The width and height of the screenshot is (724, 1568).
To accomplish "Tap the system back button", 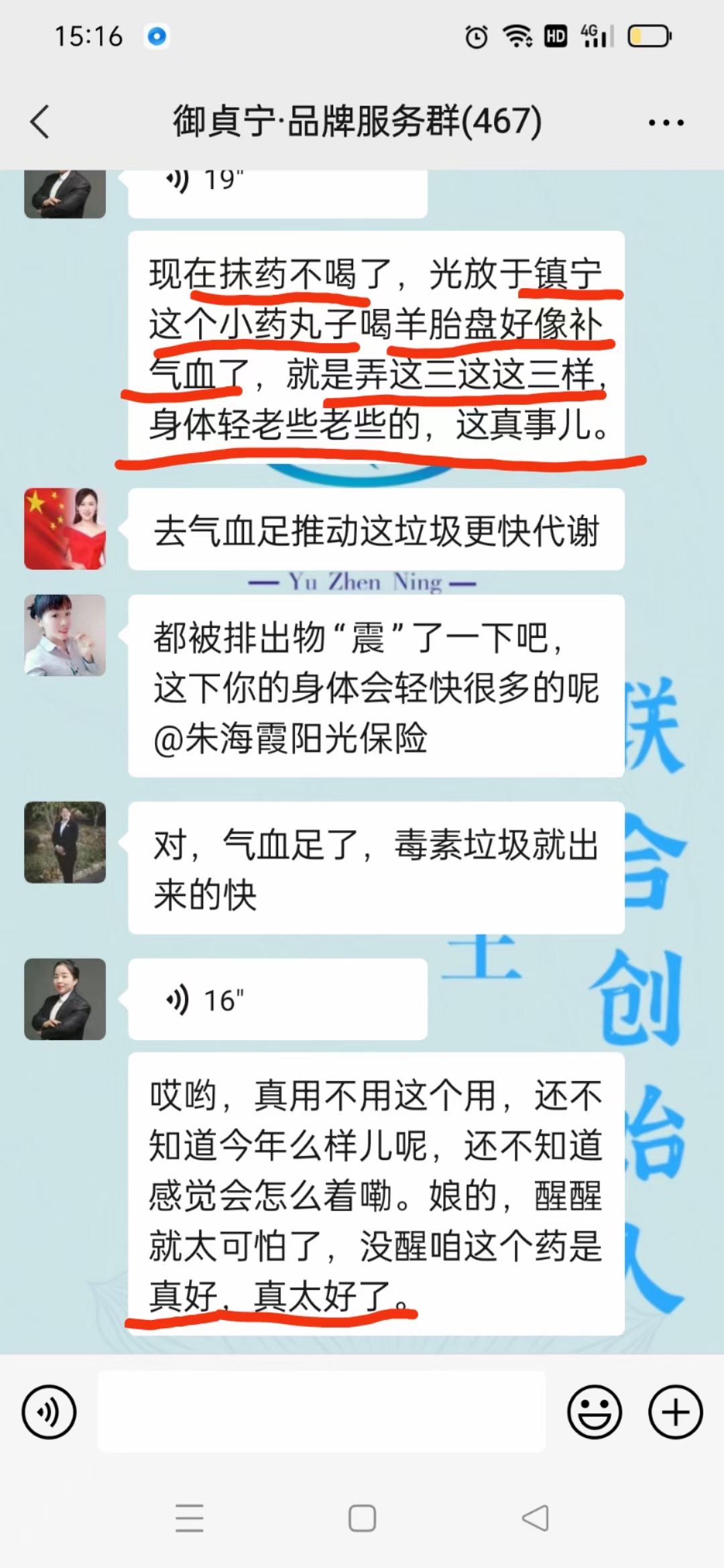I will click(536, 1518).
